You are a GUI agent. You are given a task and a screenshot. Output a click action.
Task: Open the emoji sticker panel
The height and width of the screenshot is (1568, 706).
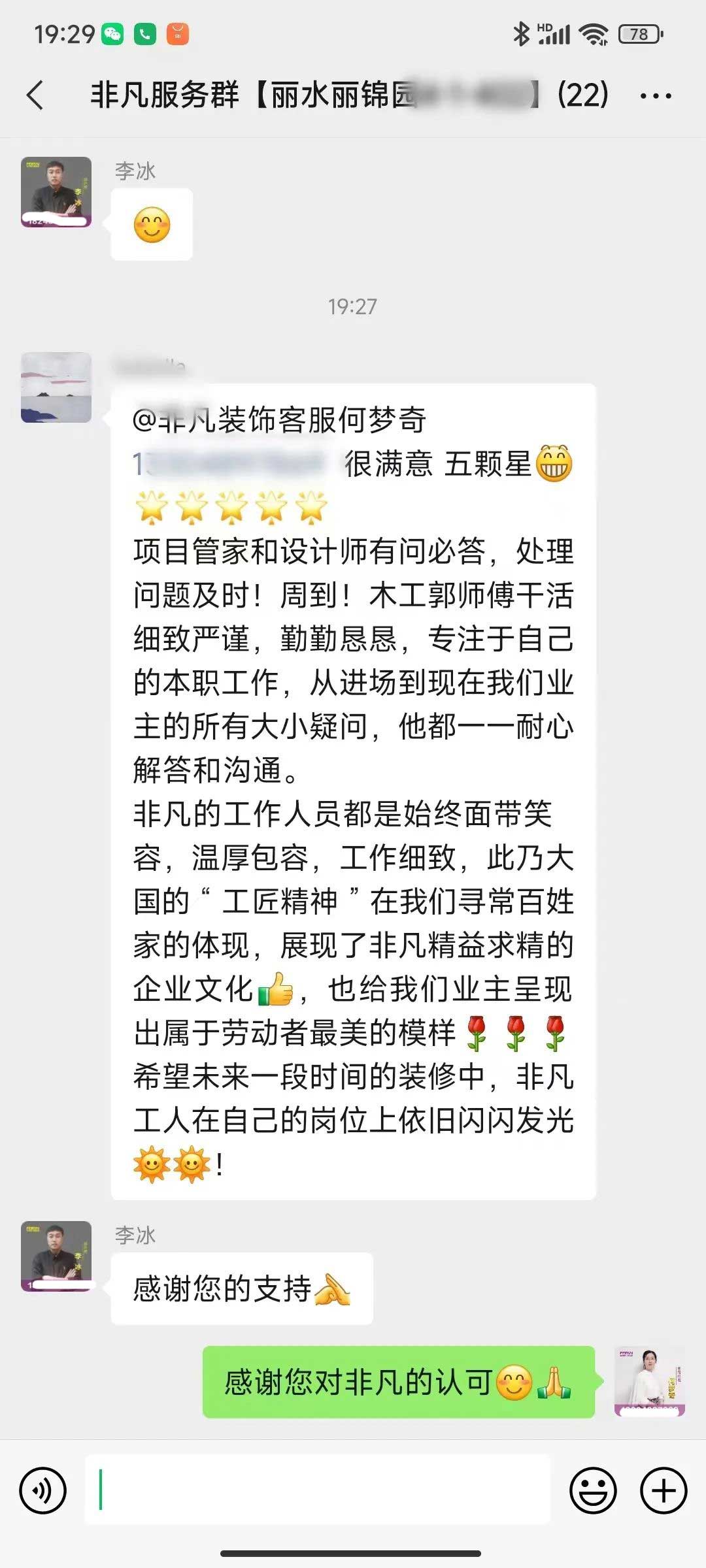point(593,1491)
